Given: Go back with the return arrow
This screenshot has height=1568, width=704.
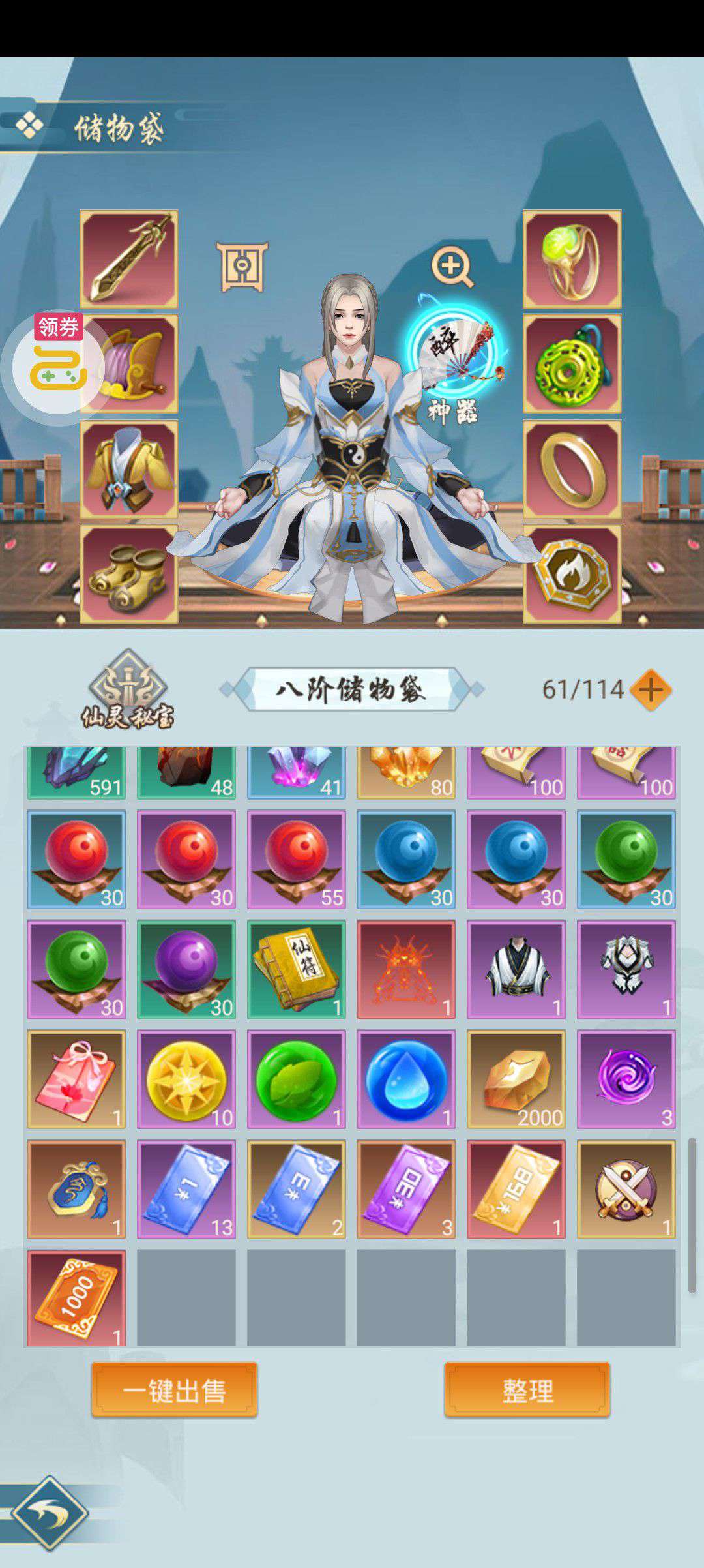Looking at the screenshot, I should (x=50, y=1513).
